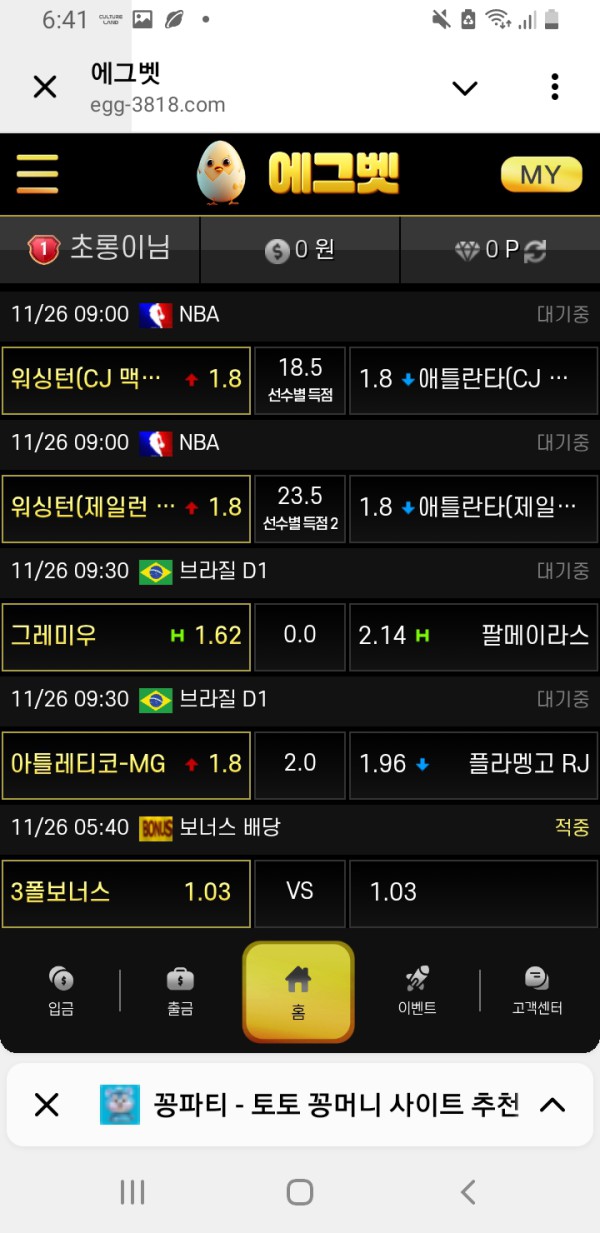Screen dimensions: 600x1233
Task: Open the hamburger drawer menu
Action: pyautogui.click(x=37, y=174)
